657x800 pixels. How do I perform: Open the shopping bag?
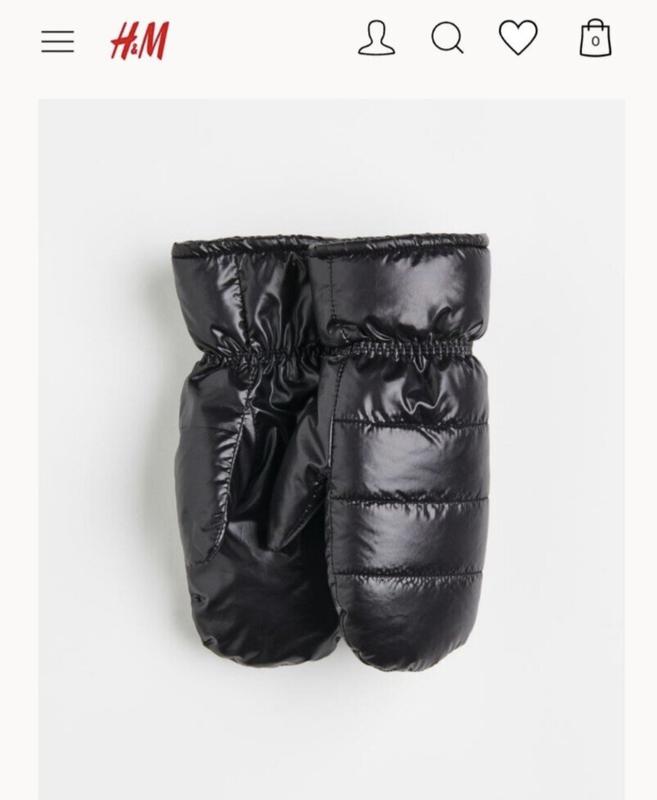tap(595, 39)
